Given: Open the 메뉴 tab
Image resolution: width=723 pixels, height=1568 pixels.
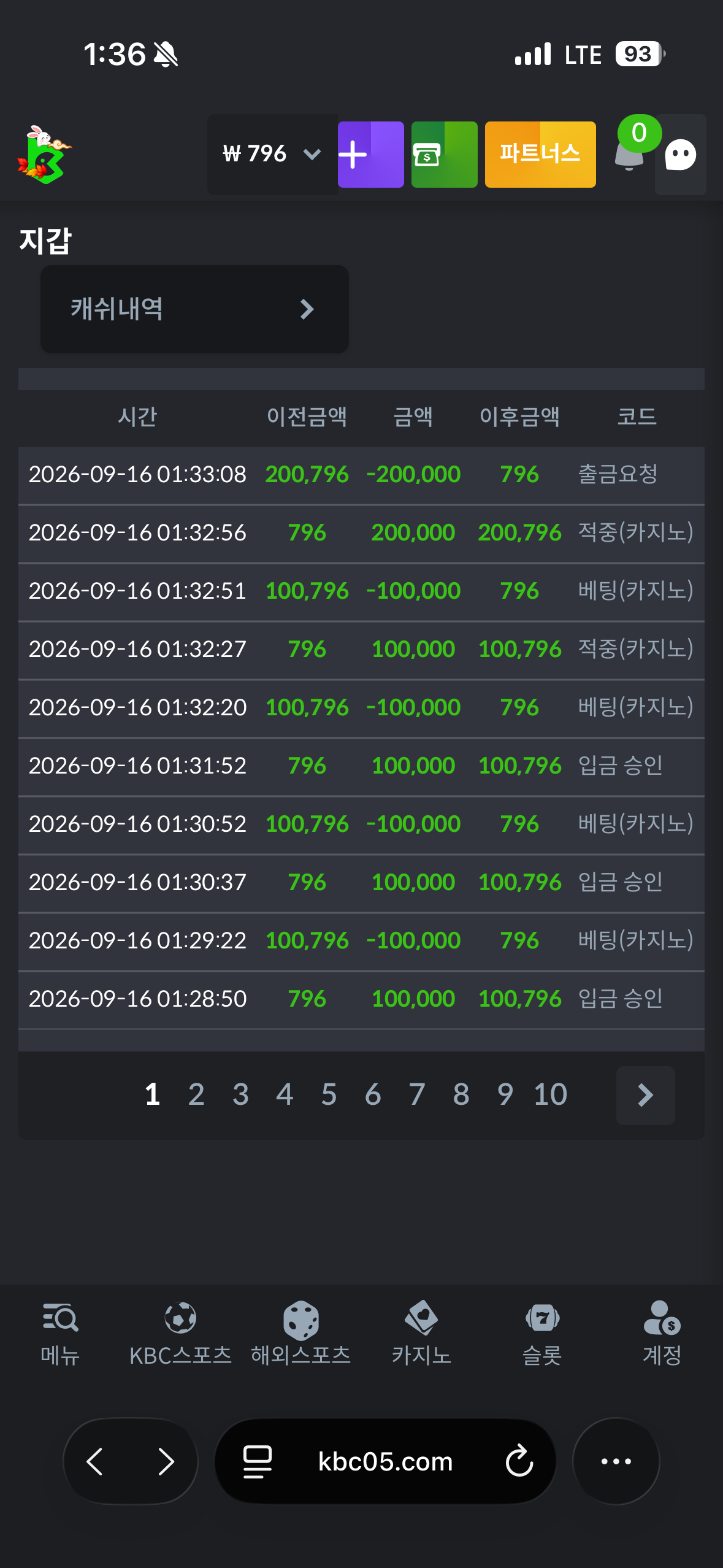Looking at the screenshot, I should 60,1334.
